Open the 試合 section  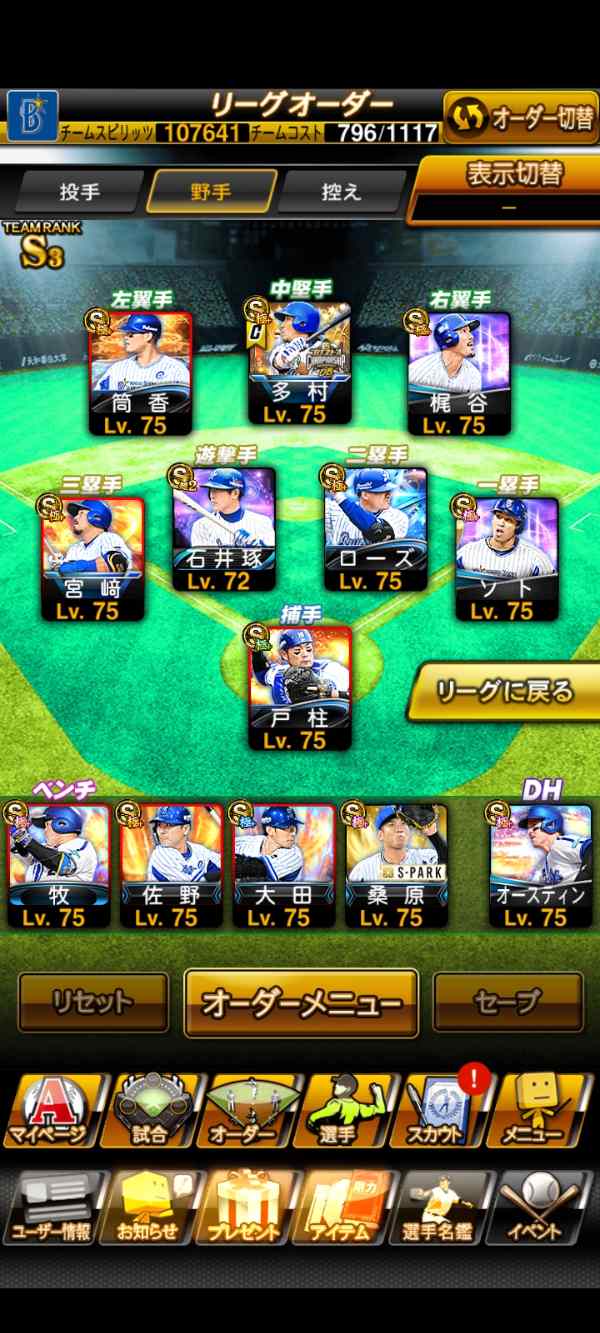151,1110
